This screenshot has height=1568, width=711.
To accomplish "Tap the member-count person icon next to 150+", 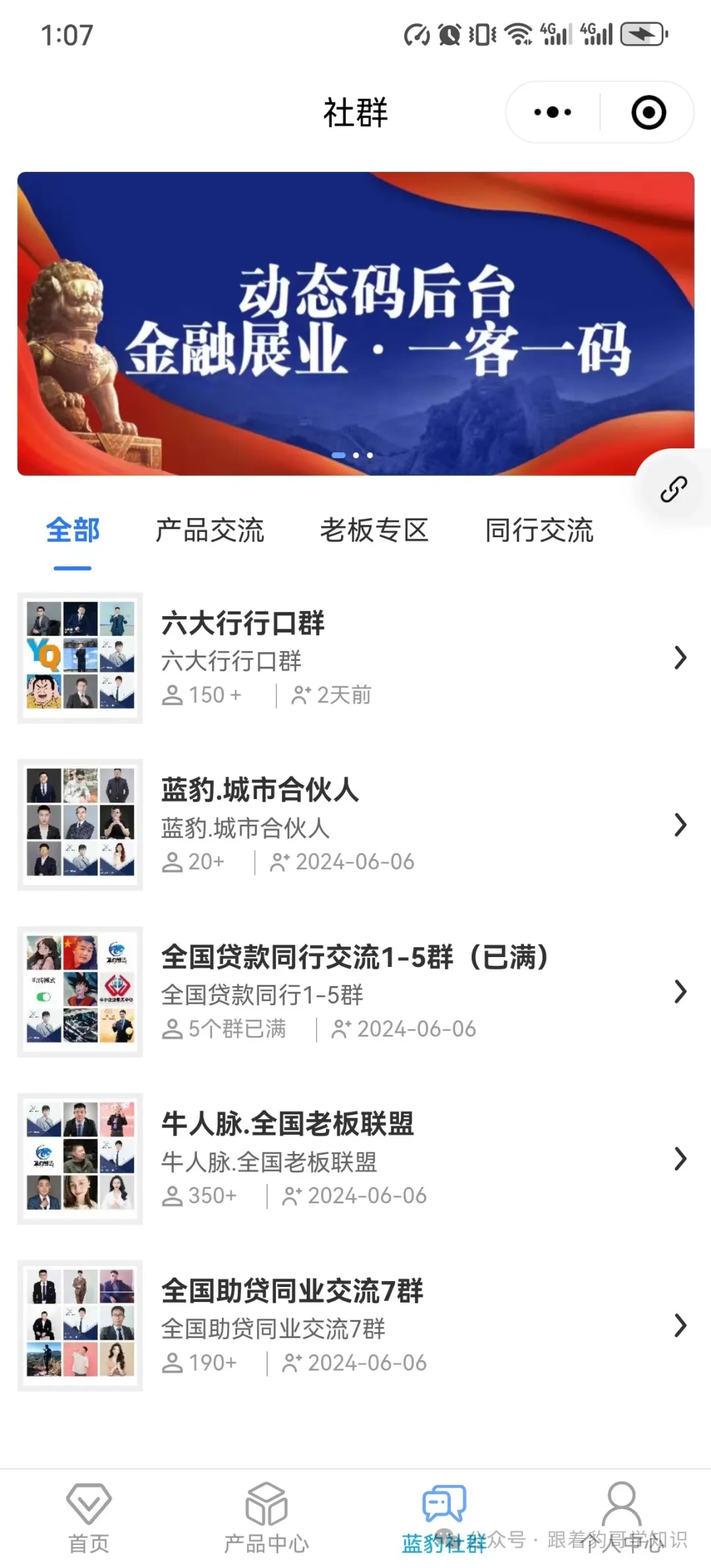I will 173,694.
